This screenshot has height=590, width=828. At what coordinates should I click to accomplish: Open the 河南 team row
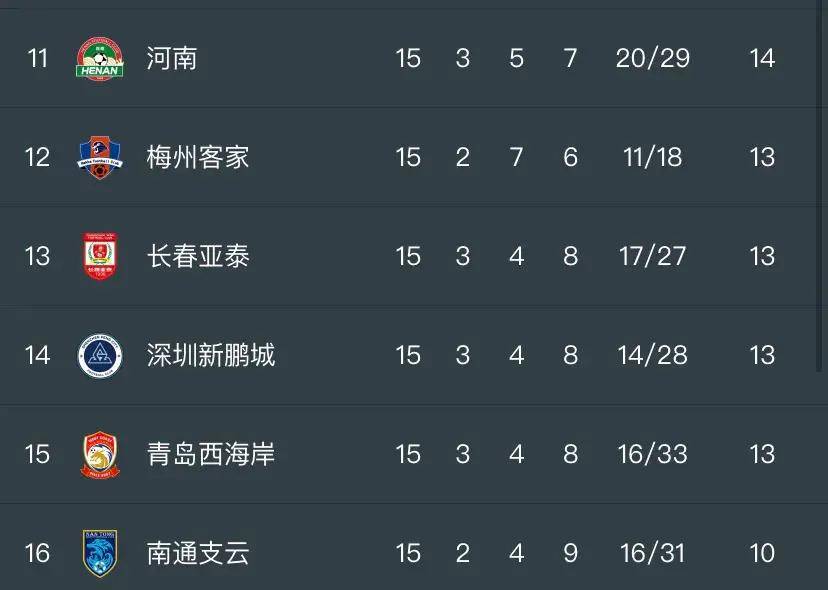point(172,58)
